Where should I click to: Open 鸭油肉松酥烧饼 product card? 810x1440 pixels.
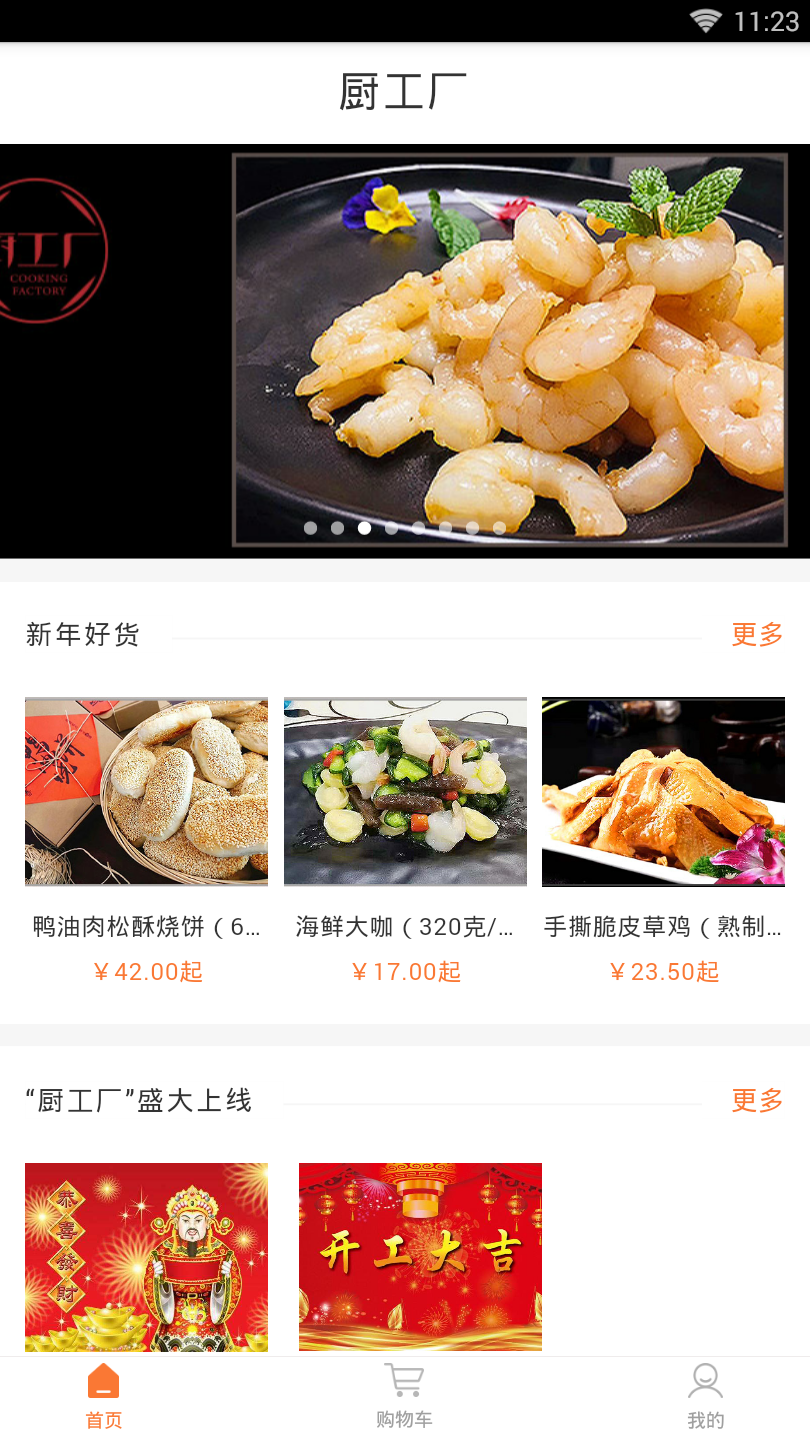coord(146,841)
